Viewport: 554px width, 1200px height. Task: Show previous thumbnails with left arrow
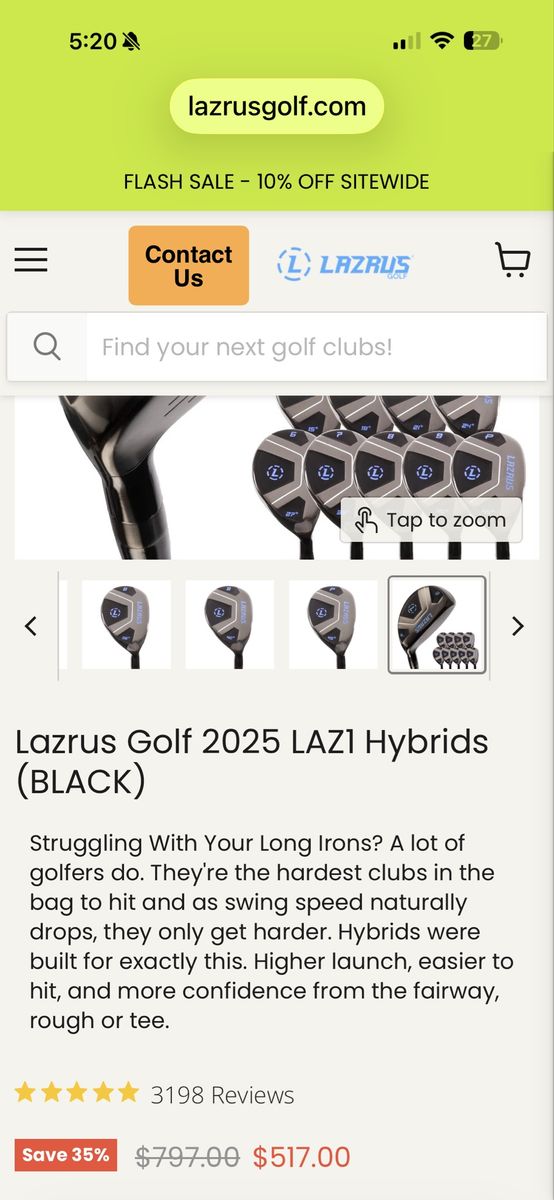click(x=31, y=626)
